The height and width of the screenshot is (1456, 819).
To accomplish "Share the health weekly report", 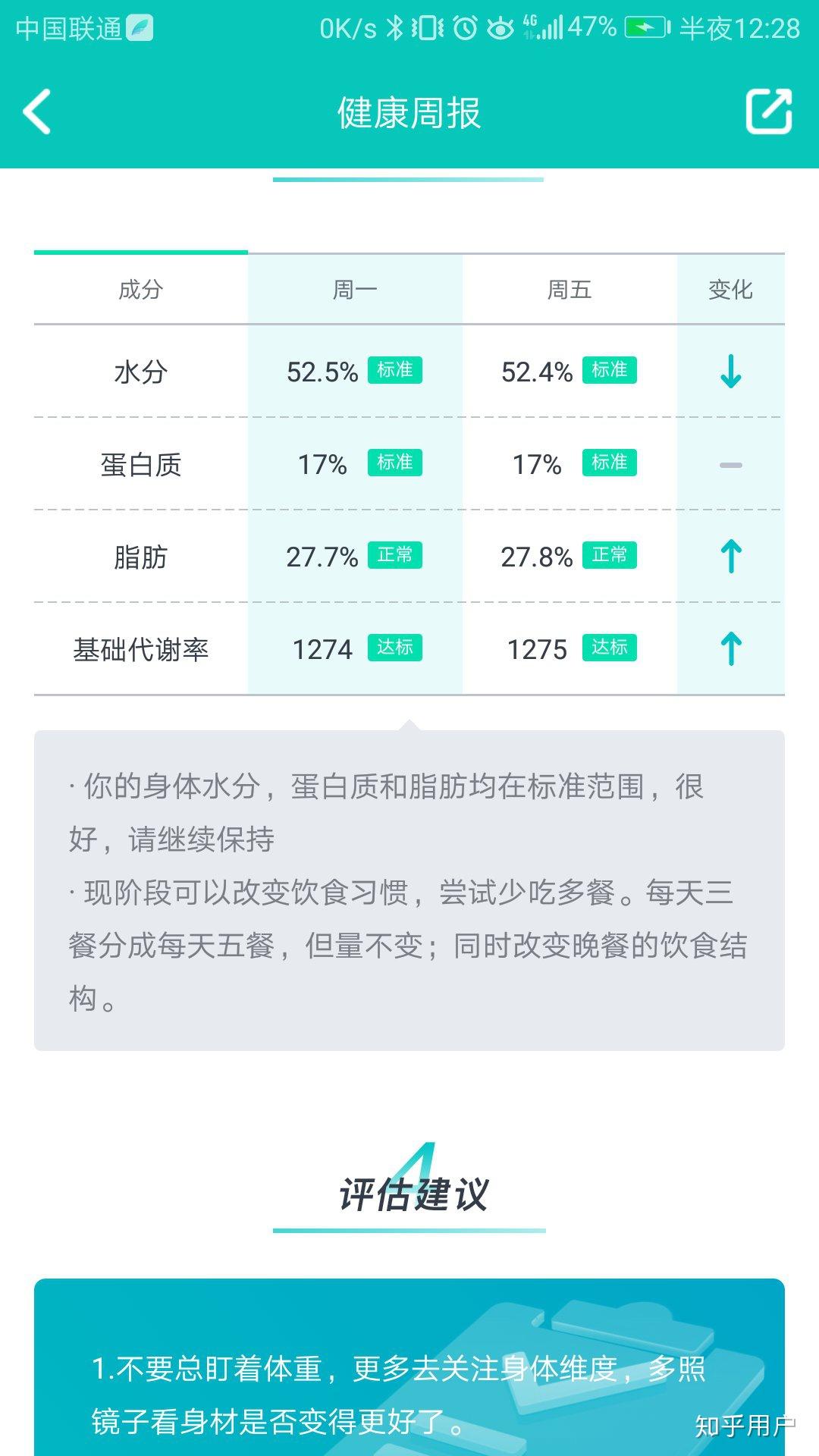I will [768, 112].
